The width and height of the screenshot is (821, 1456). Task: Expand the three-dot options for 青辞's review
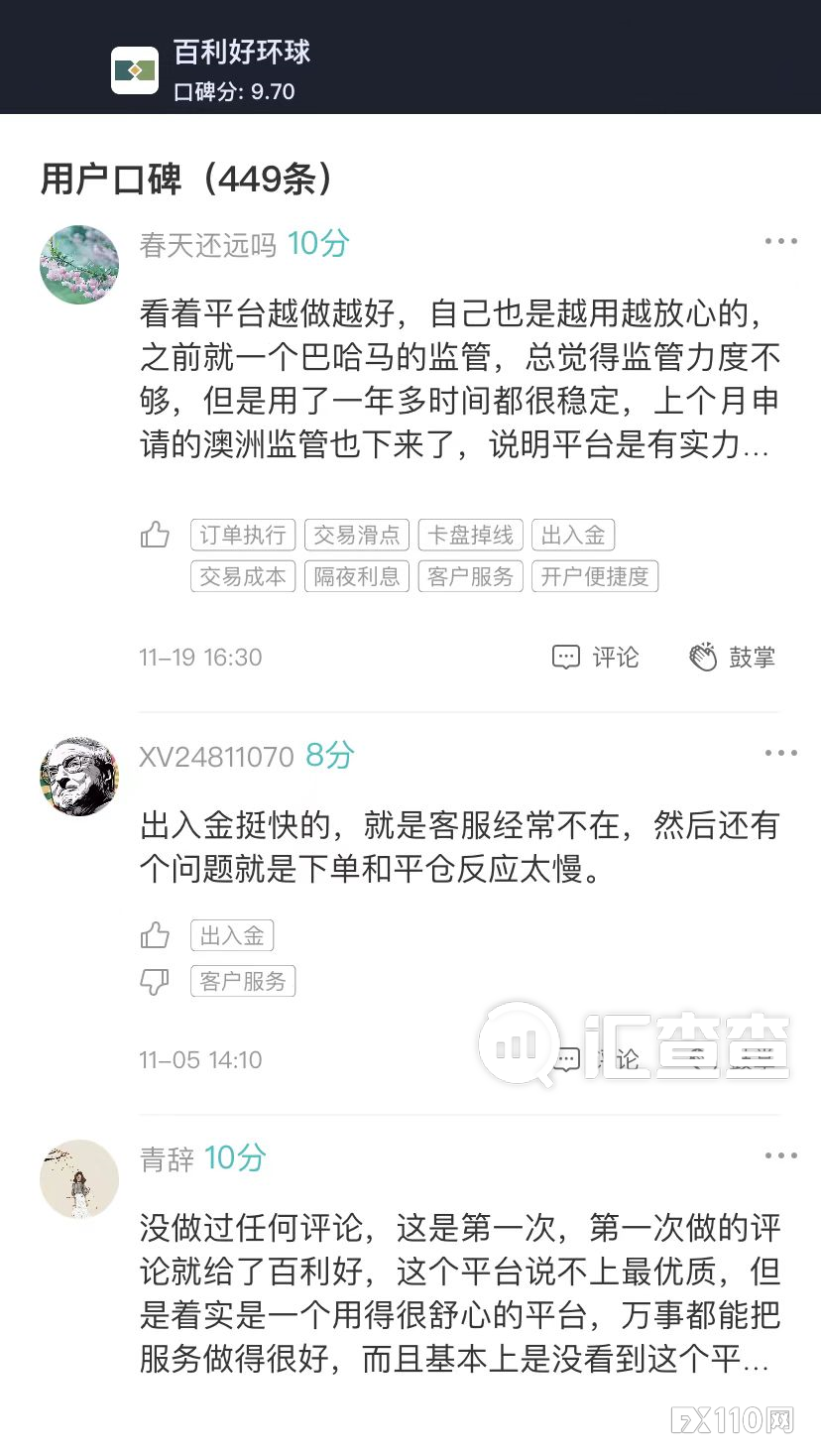pos(782,1154)
